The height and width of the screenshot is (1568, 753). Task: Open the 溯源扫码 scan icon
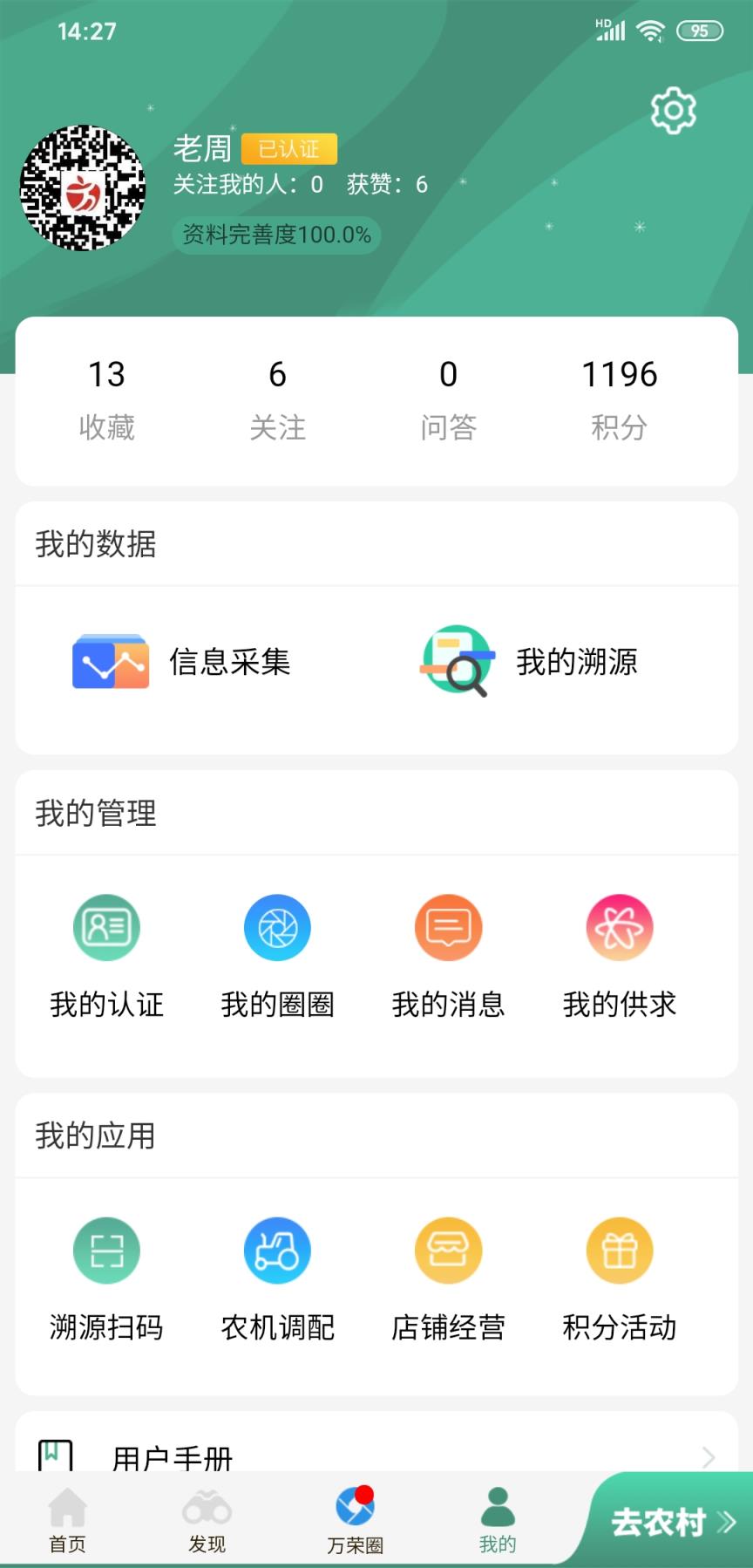tap(106, 1250)
